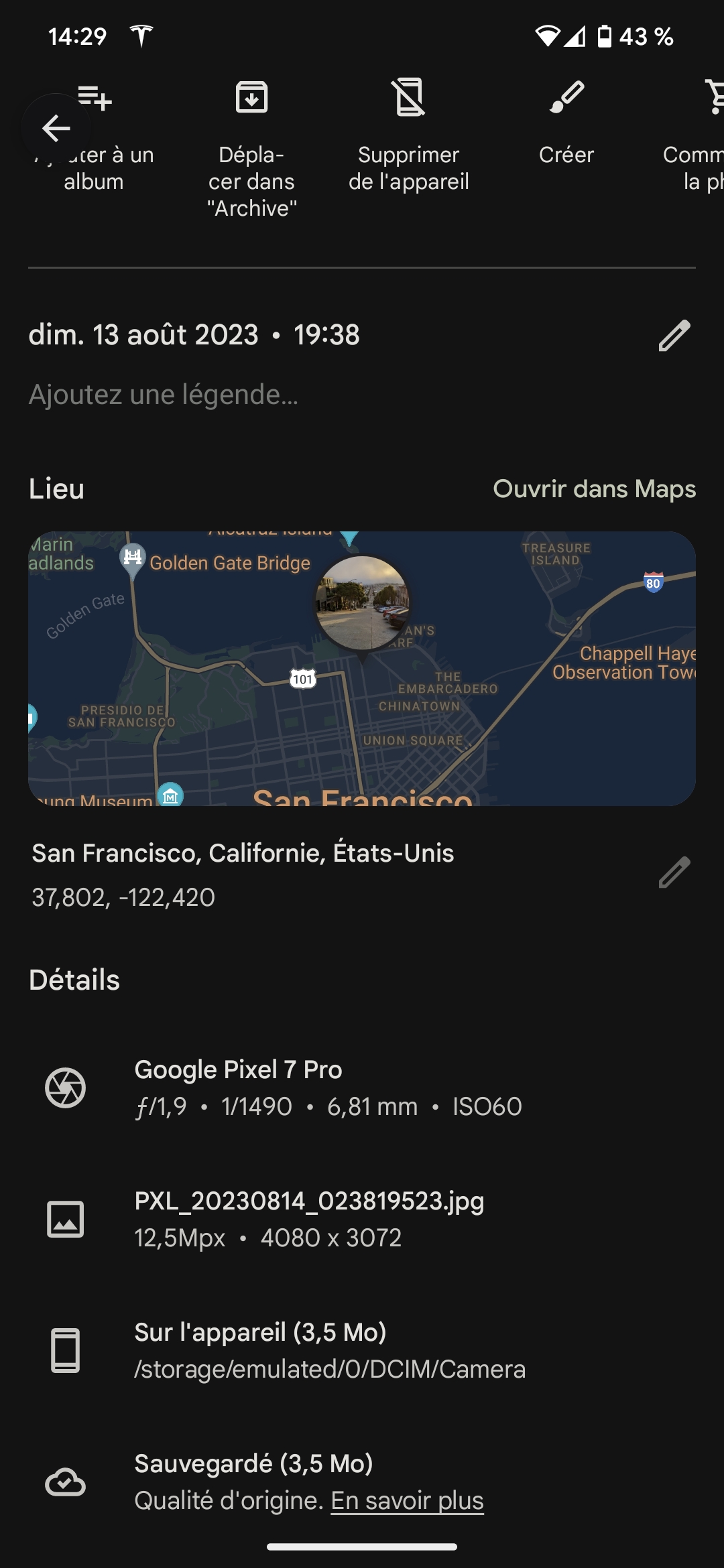The image size is (724, 1568).
Task: Open the Créer option
Action: tap(566, 123)
